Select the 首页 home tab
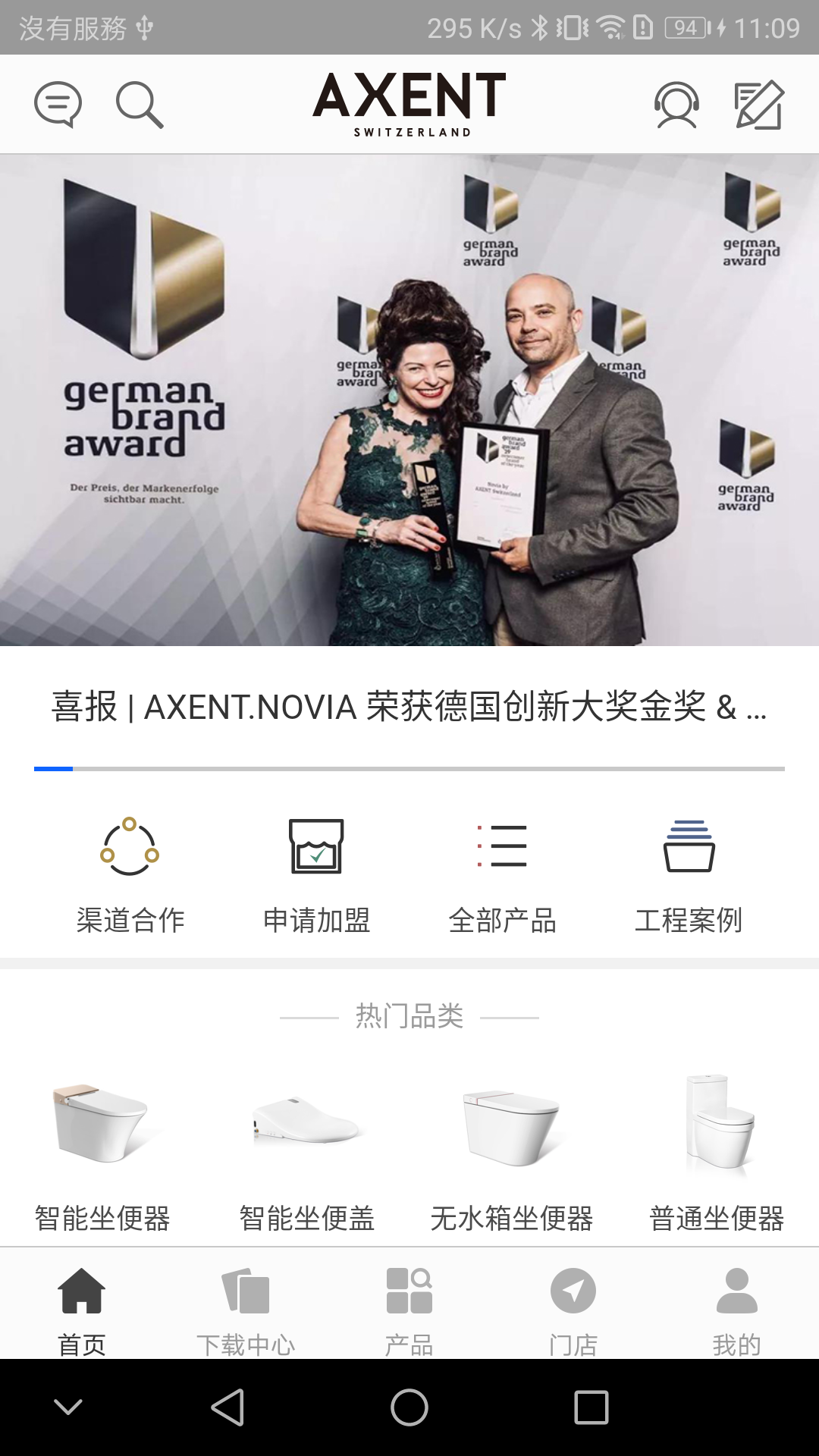Viewport: 819px width, 1456px height. 82,1304
